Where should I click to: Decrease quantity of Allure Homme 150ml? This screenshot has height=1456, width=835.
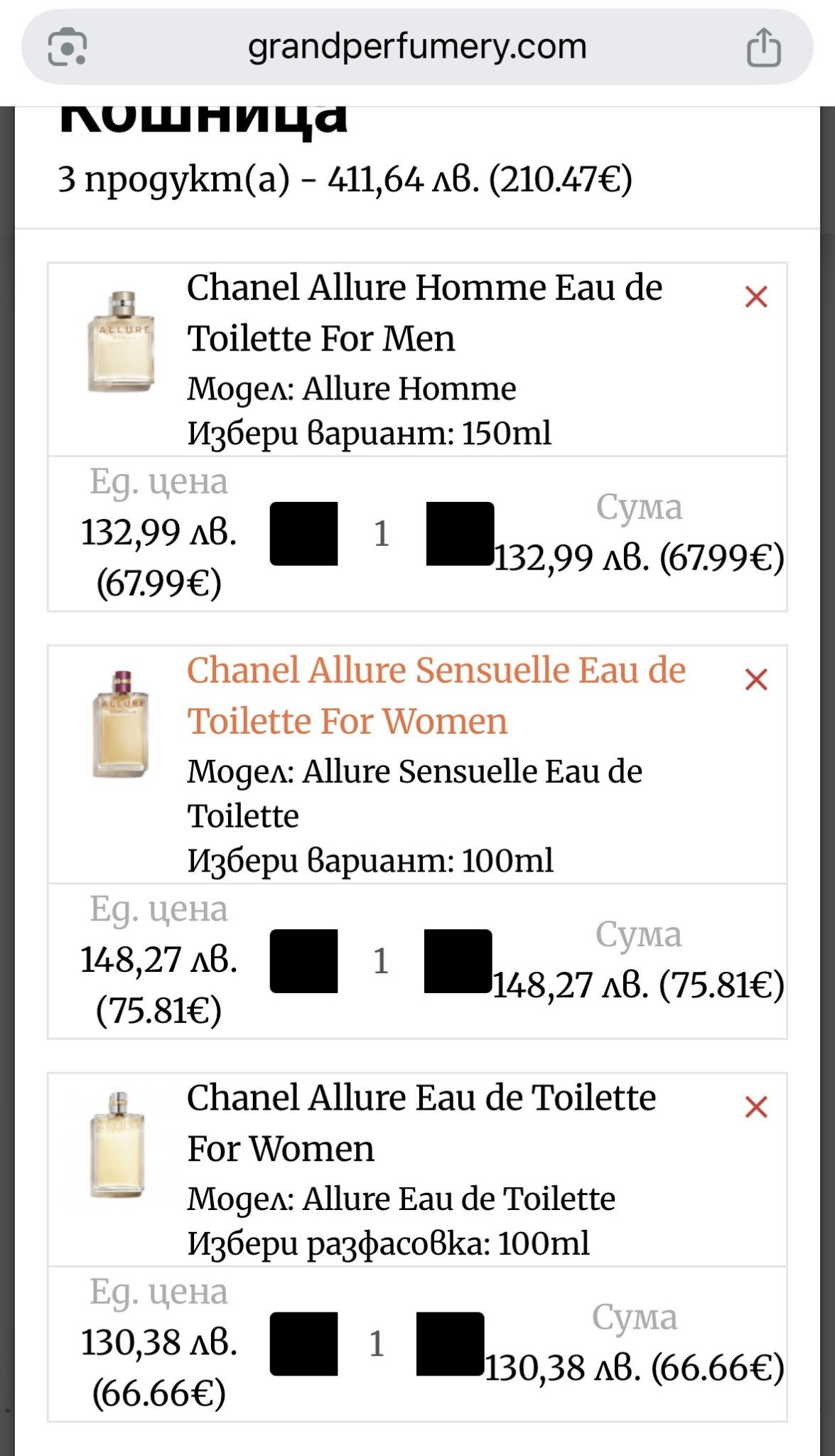click(x=303, y=534)
